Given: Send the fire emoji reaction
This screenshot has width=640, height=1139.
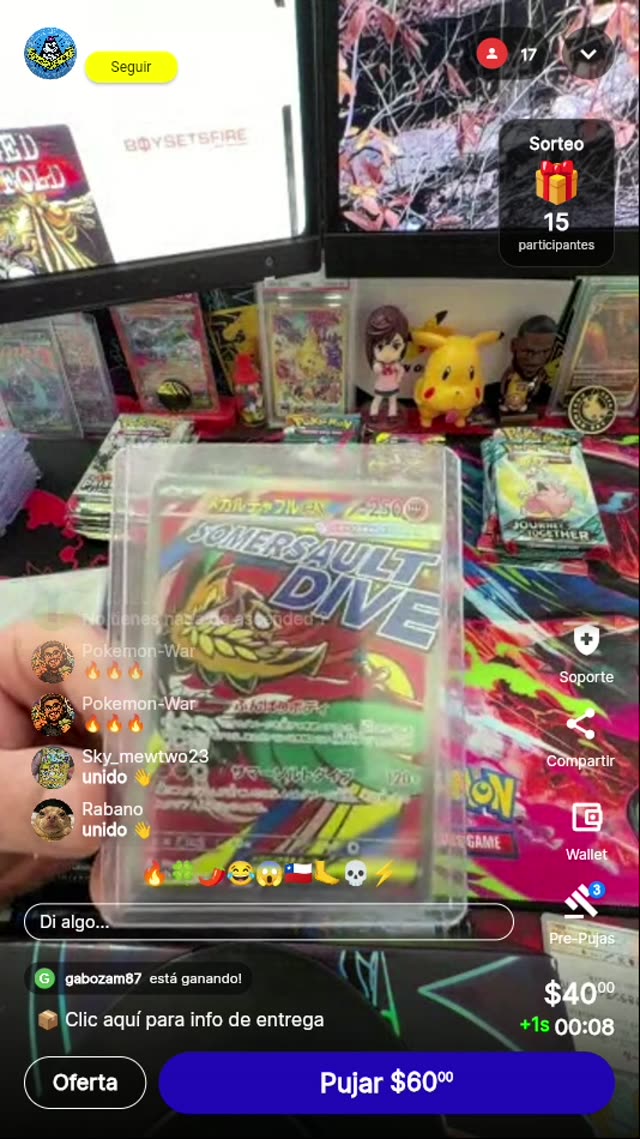Looking at the screenshot, I should (154, 875).
